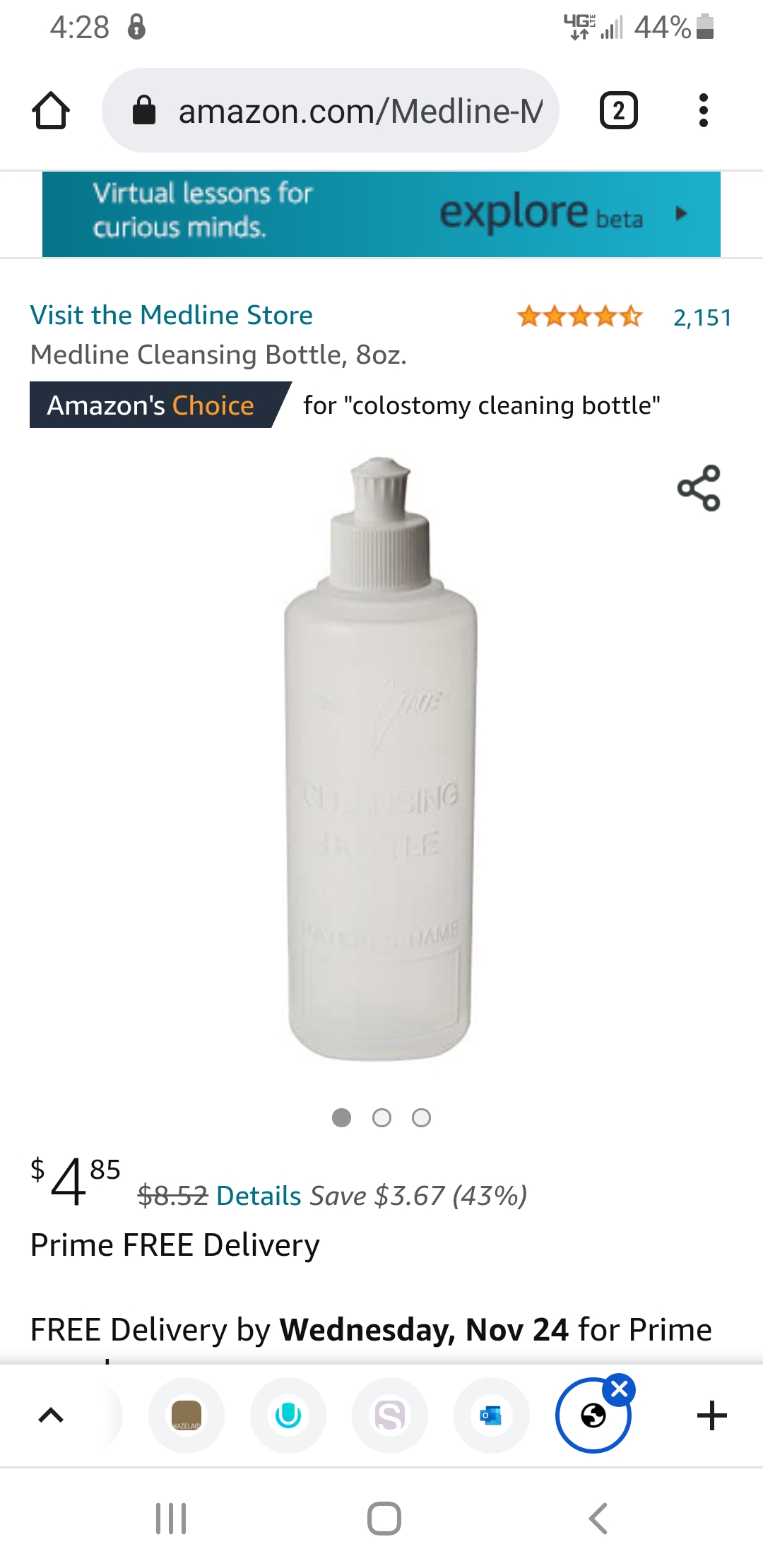Screen dimensions: 763x1568
Task: Open the cleansing bottle product image
Action: tap(381, 759)
